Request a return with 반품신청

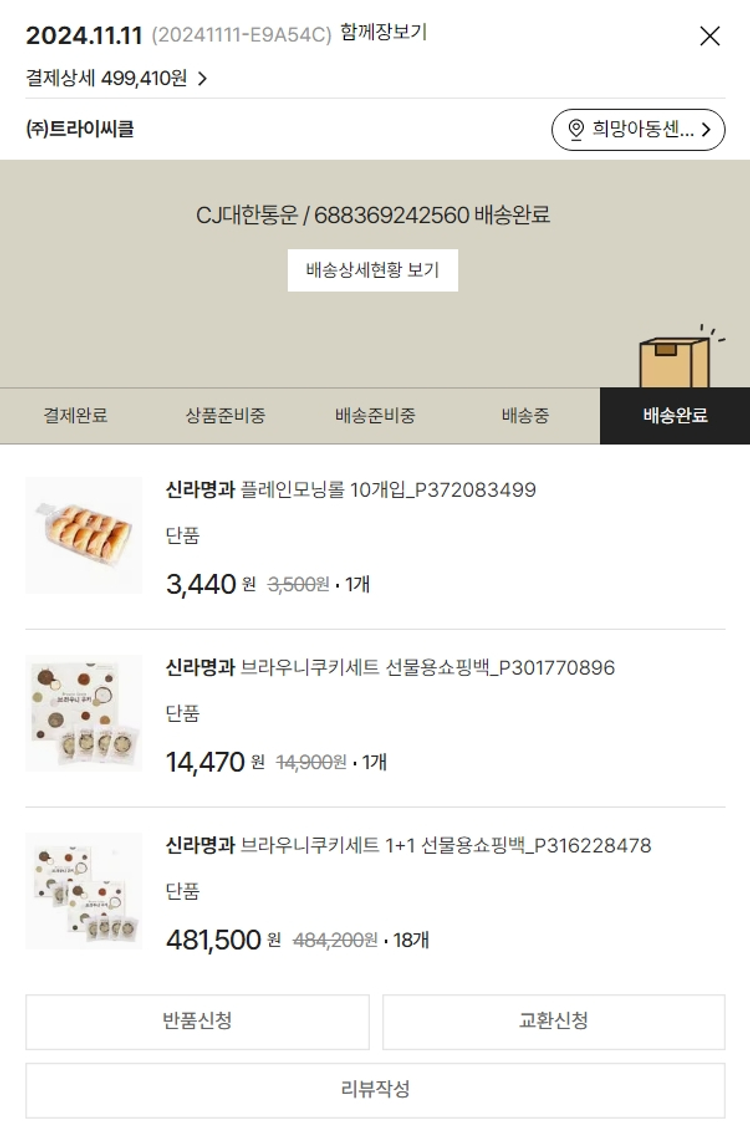point(197,1021)
